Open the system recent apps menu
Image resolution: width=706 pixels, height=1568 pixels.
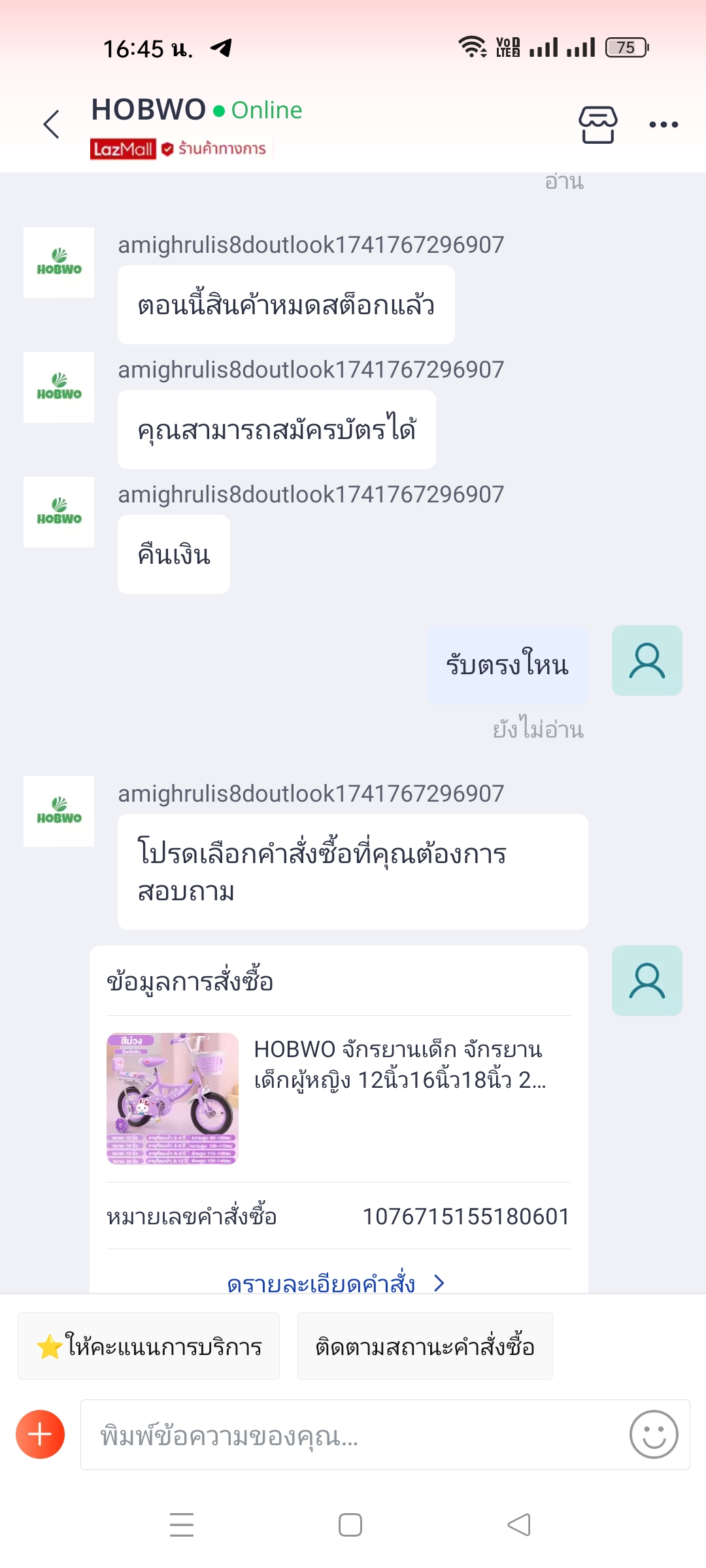[182, 1525]
